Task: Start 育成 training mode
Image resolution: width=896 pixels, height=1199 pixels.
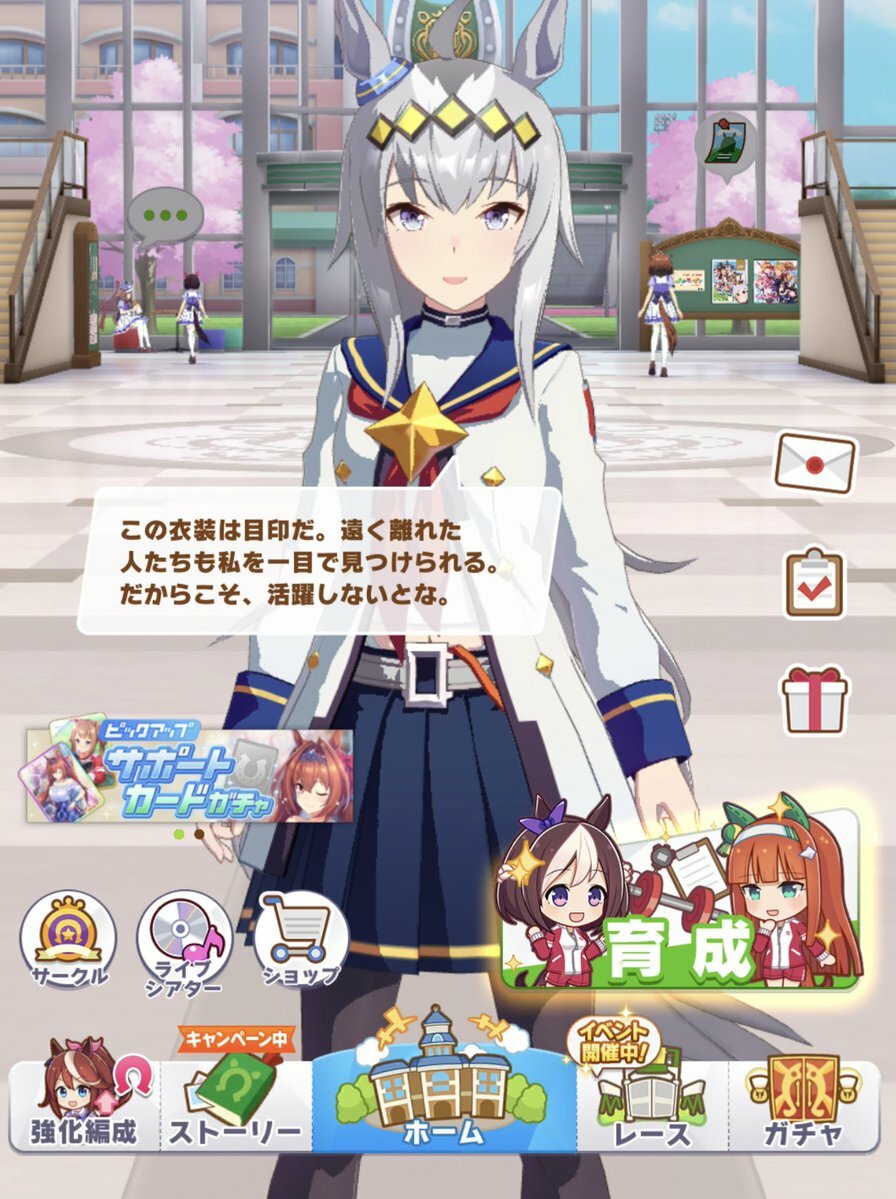Action: (680, 902)
